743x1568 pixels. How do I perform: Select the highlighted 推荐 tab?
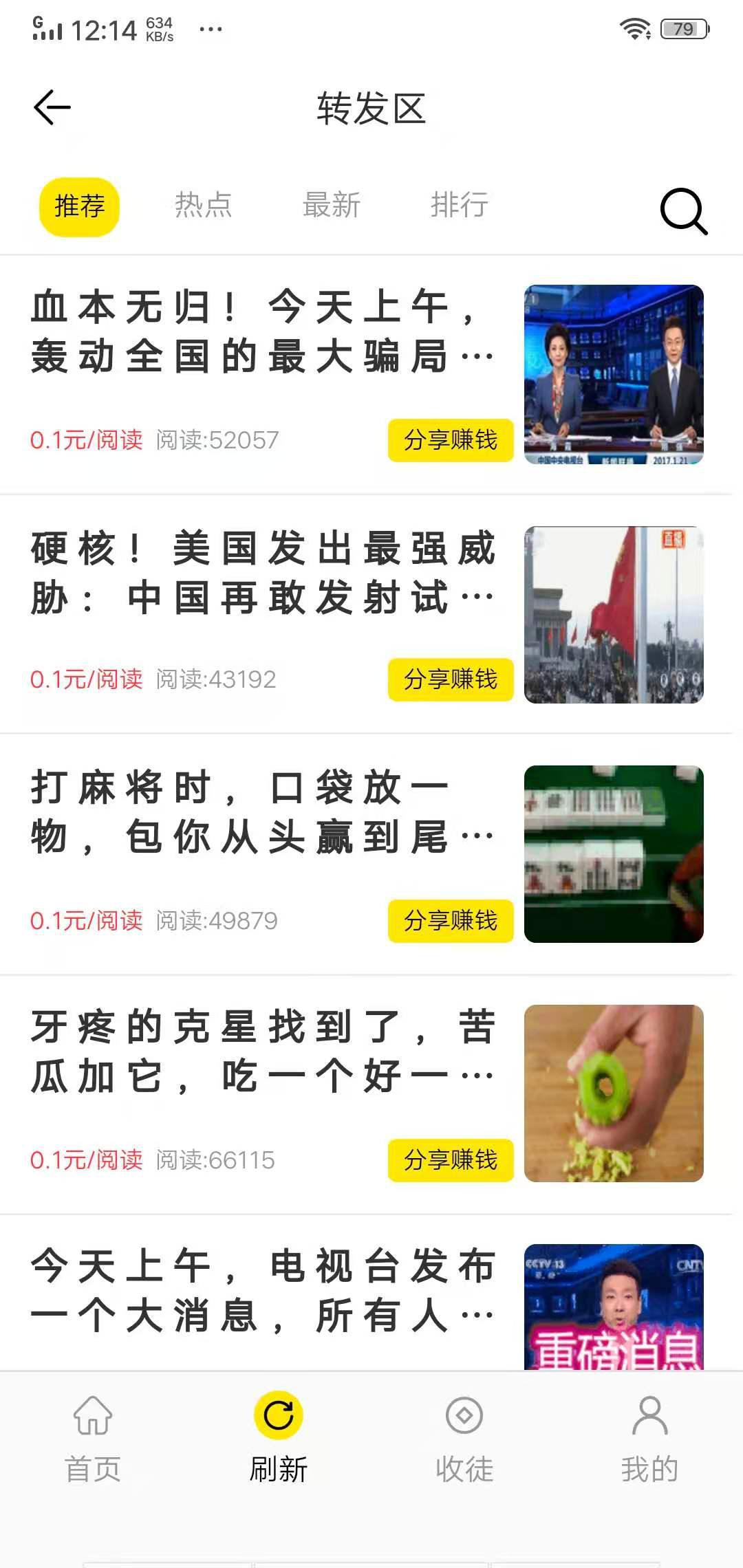click(x=80, y=206)
